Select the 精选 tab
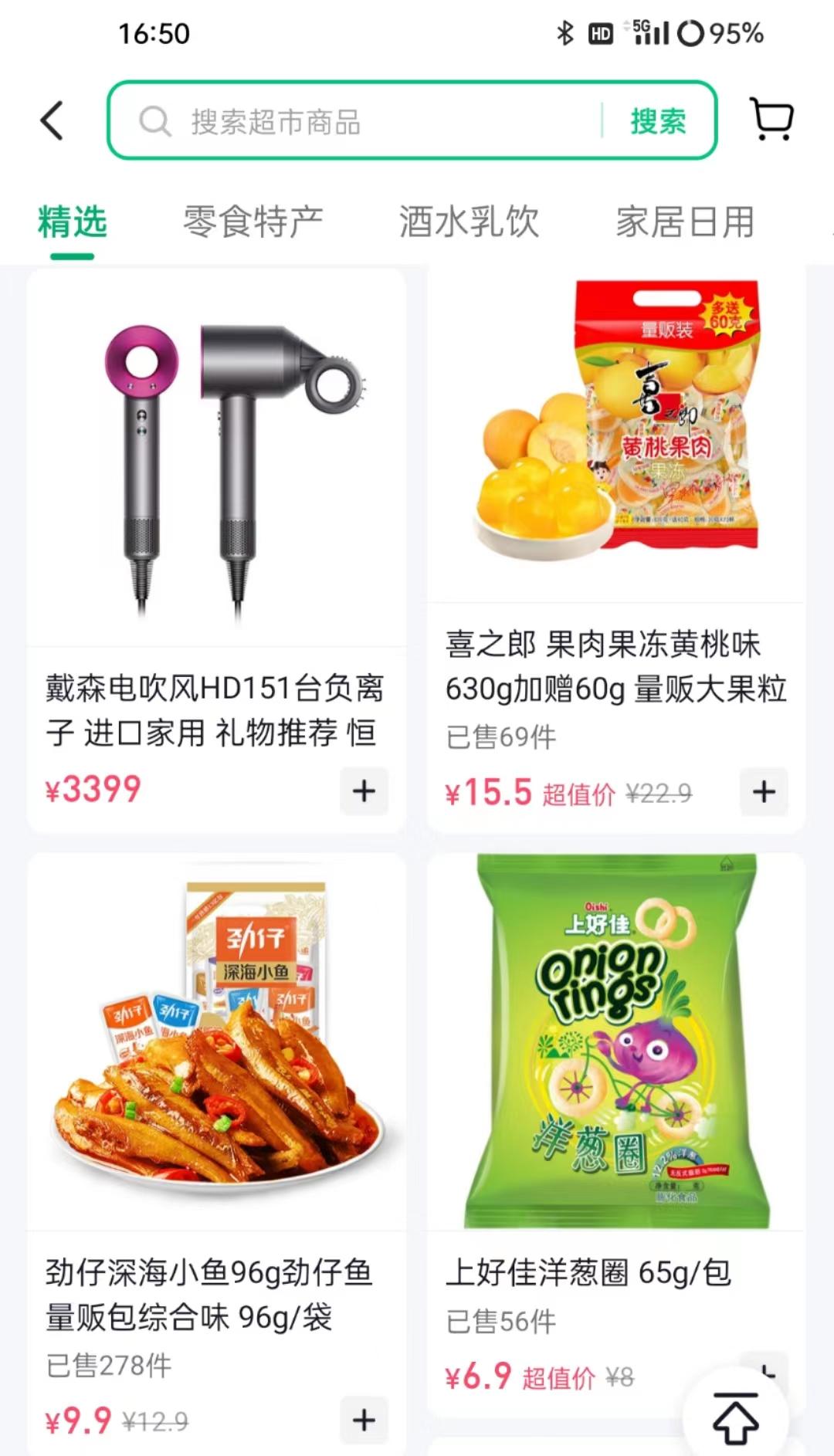The height and width of the screenshot is (1456, 834). coord(70,221)
